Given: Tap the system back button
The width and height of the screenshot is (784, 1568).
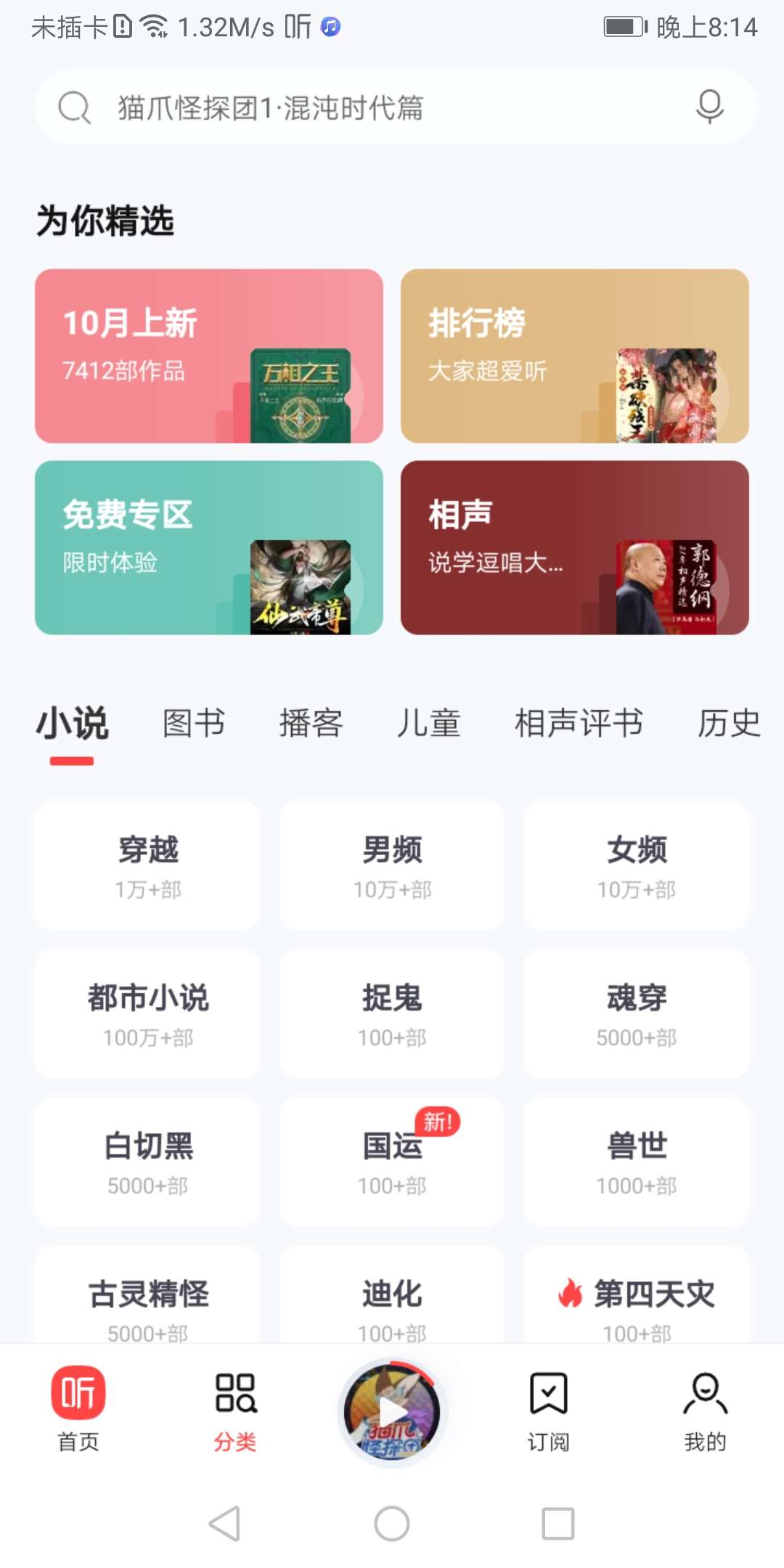Looking at the screenshot, I should pos(224,1523).
